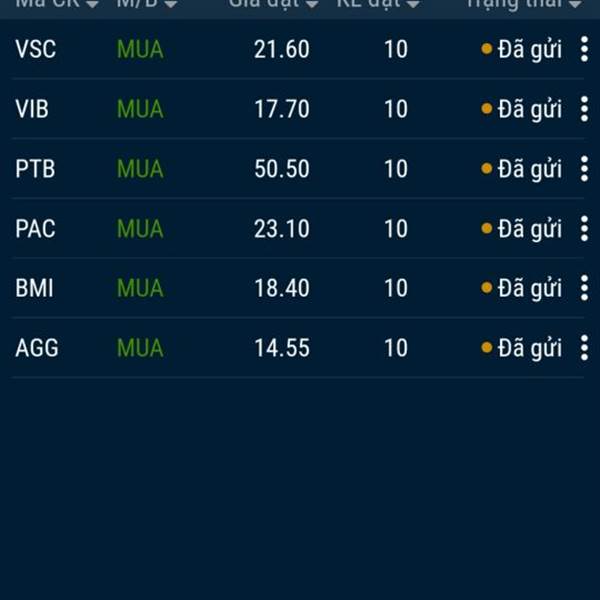Open the BMI buy order row
Image resolution: width=600 pixels, height=600 pixels.
coord(280,289)
